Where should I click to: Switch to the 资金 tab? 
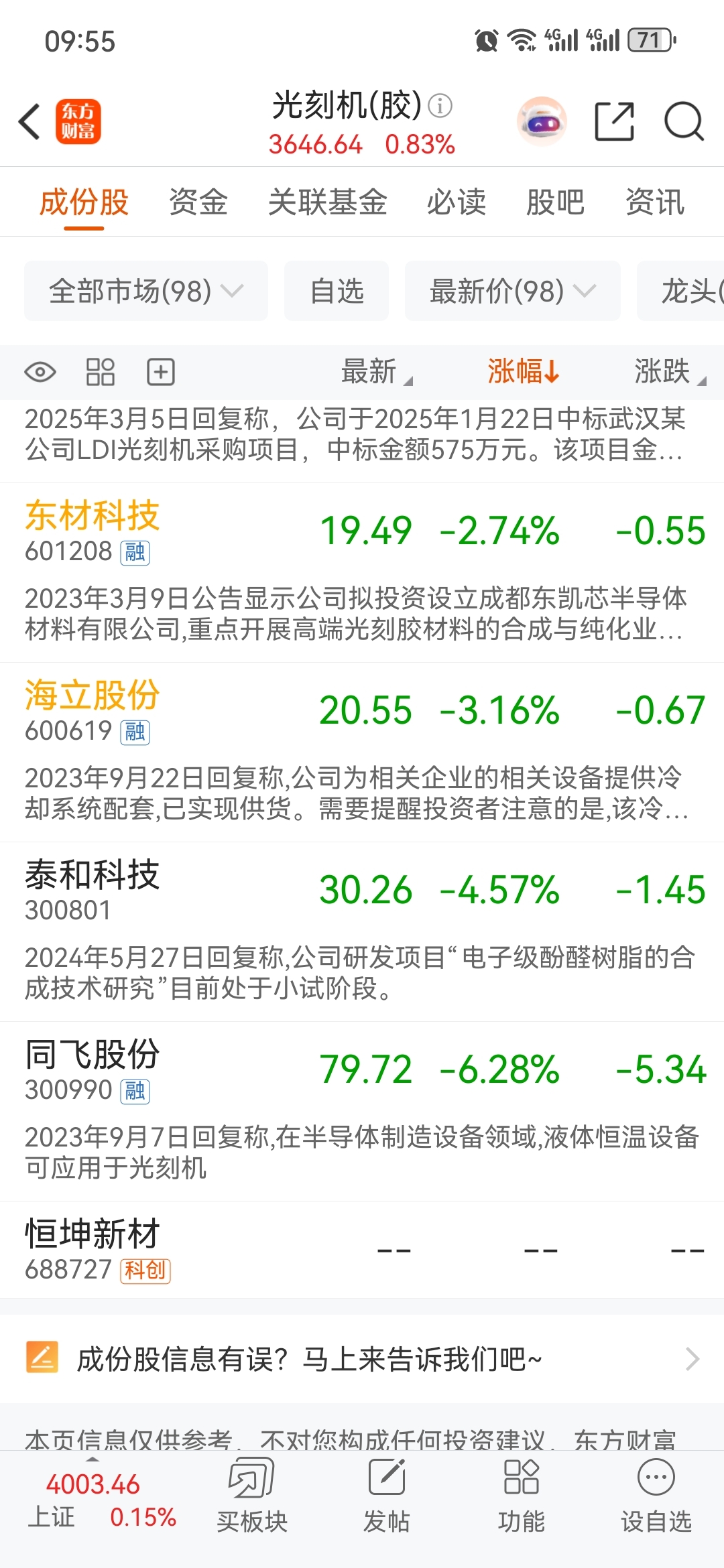tap(198, 202)
